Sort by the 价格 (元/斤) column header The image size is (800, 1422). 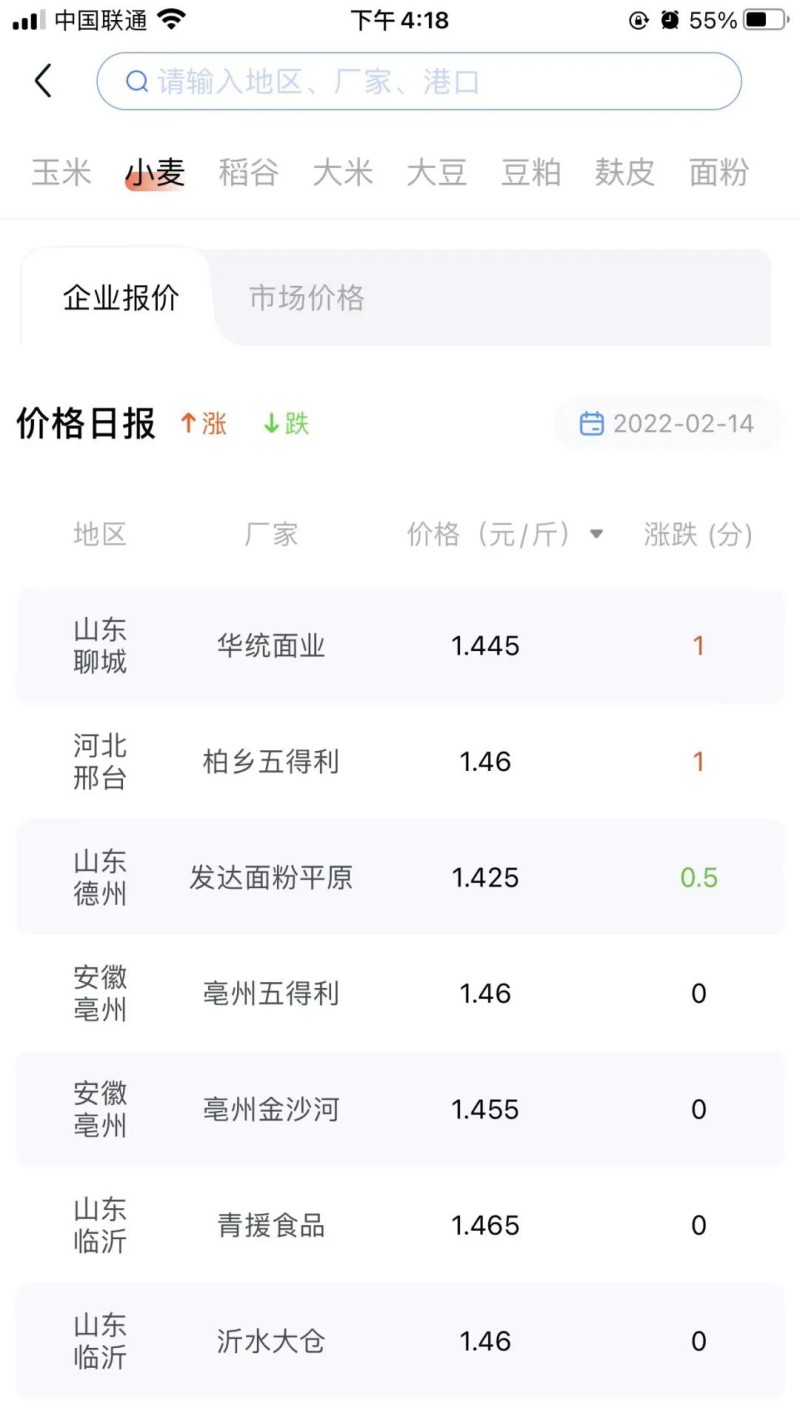click(505, 534)
